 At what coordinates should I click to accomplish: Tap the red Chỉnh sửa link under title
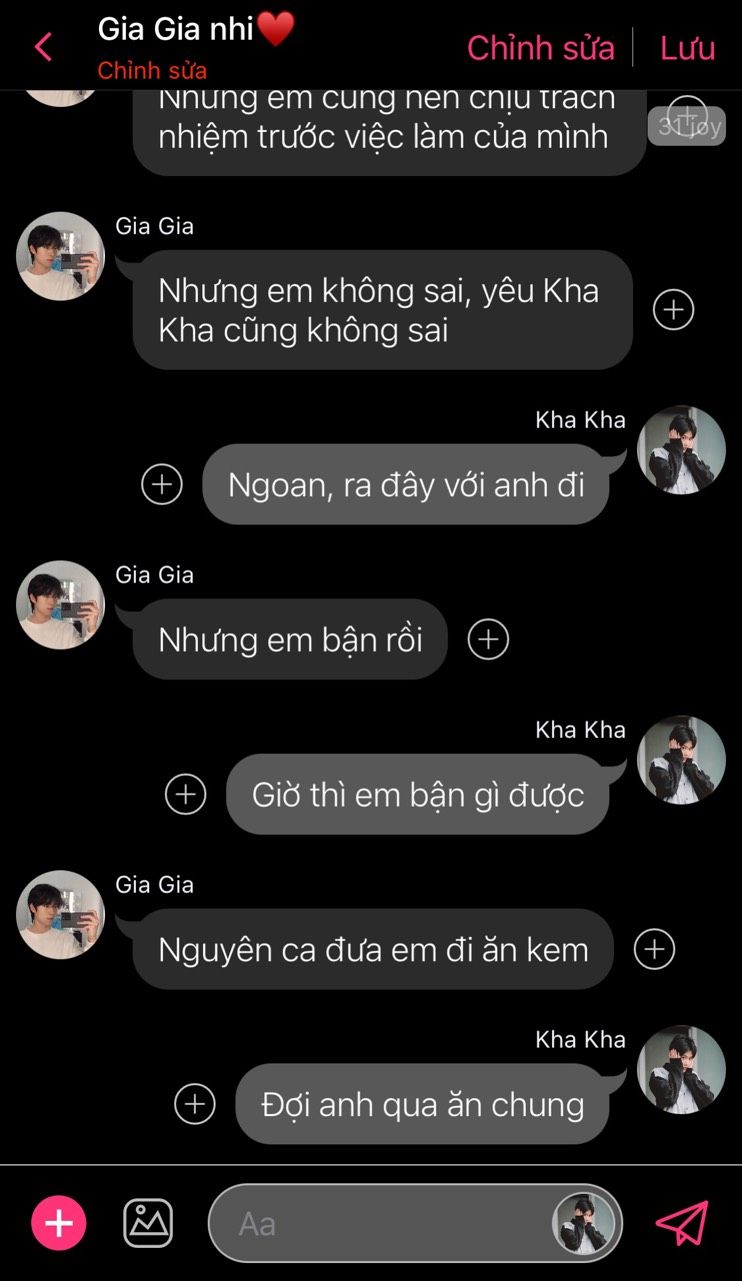[x=152, y=71]
